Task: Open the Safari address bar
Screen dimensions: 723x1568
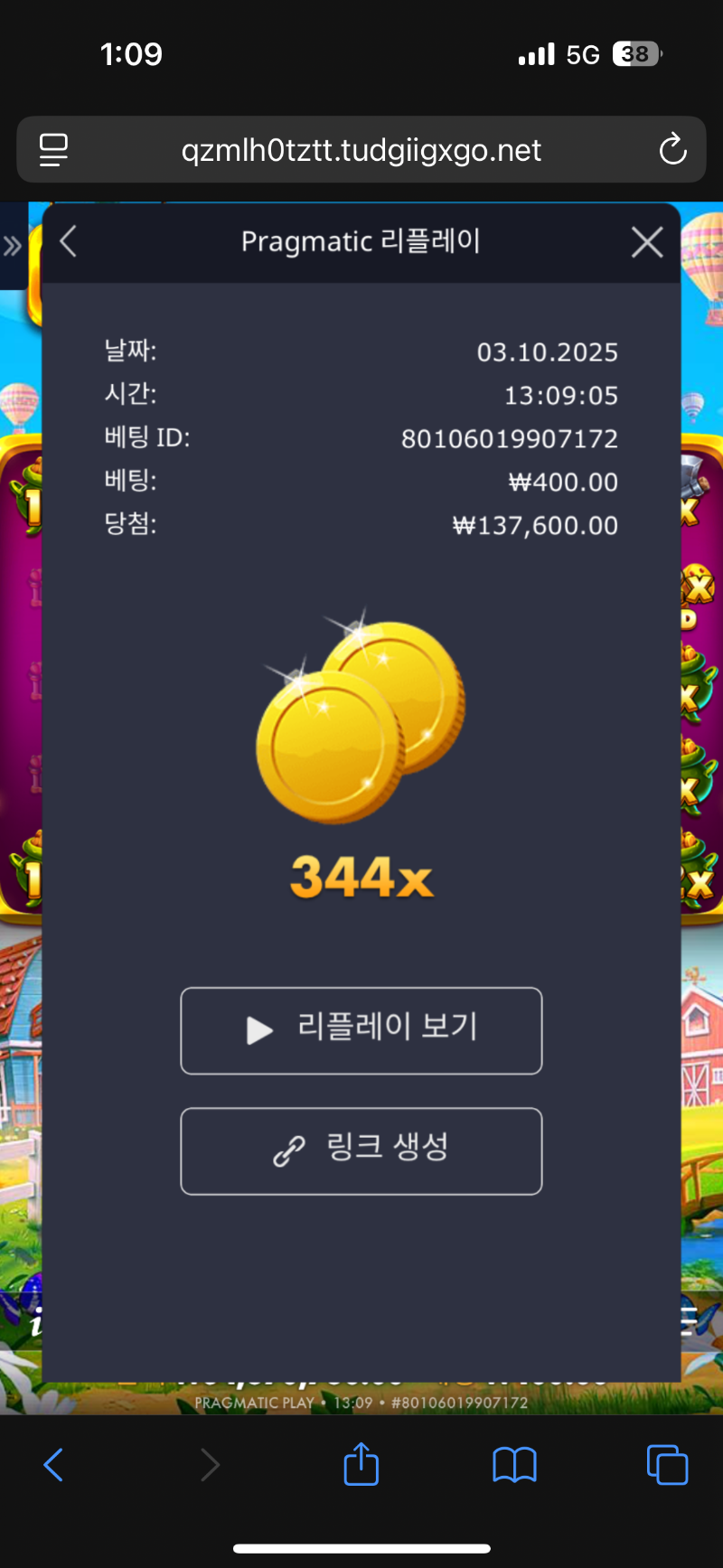Action: coord(361,150)
